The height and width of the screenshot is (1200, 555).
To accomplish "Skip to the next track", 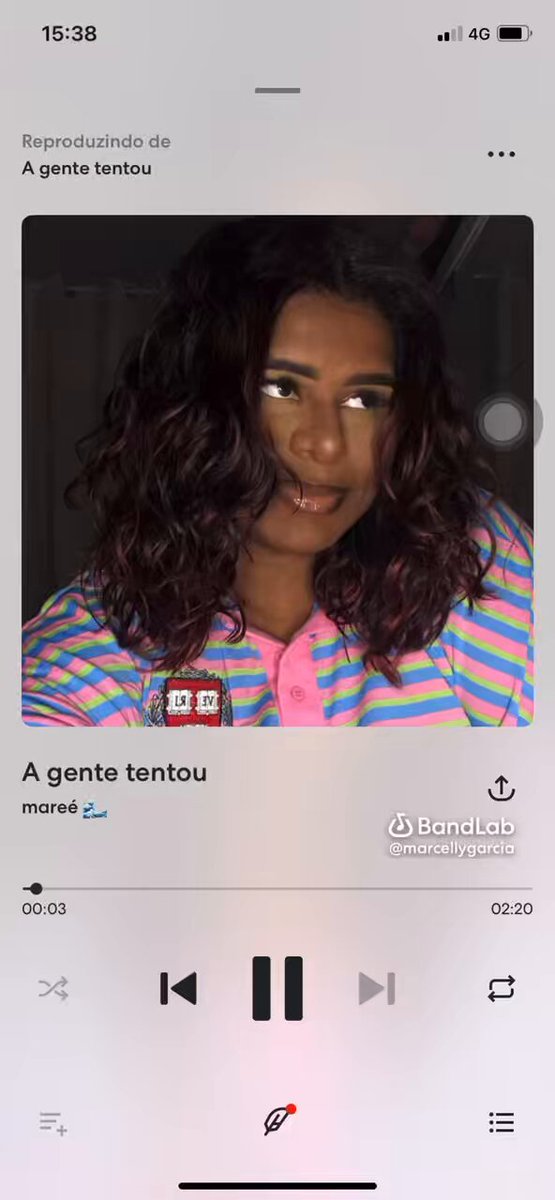I will pos(377,988).
